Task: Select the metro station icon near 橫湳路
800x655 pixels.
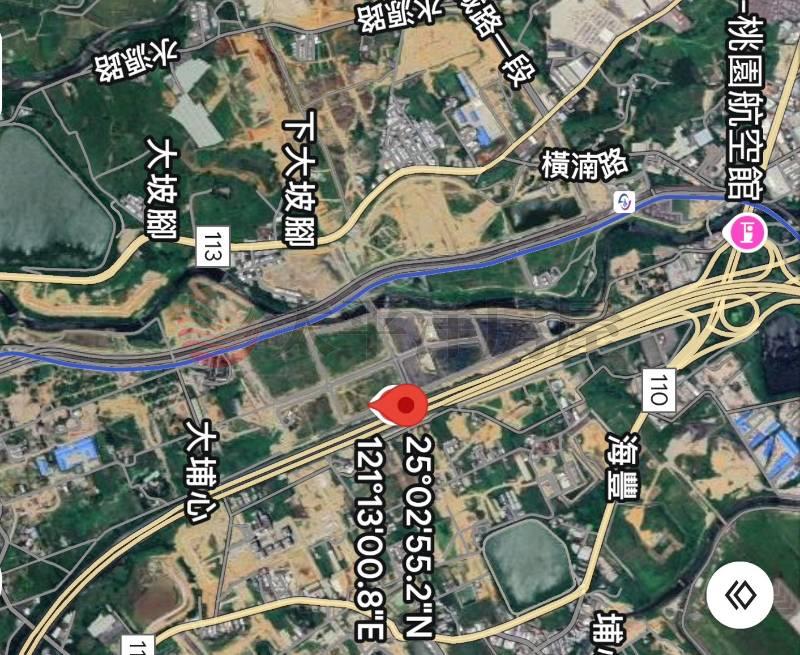Action: (625, 201)
